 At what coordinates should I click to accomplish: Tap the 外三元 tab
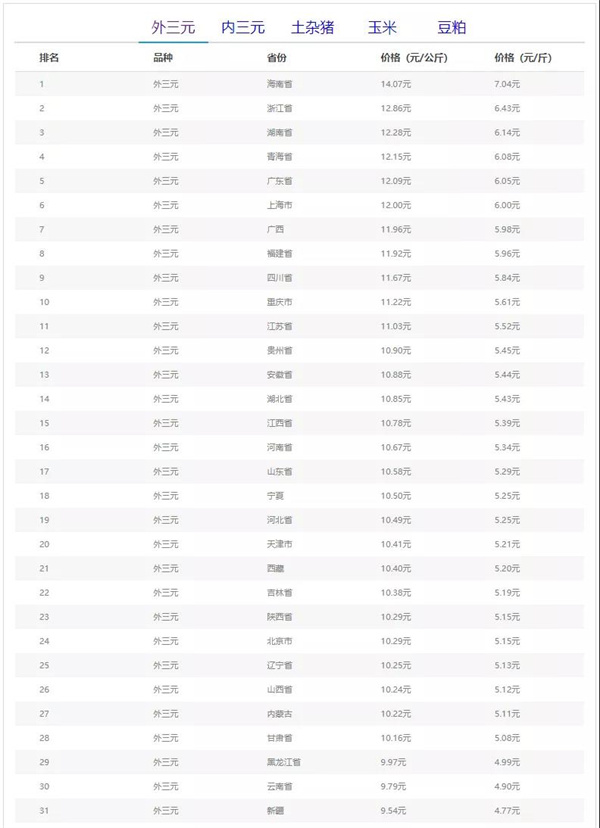coord(173,28)
